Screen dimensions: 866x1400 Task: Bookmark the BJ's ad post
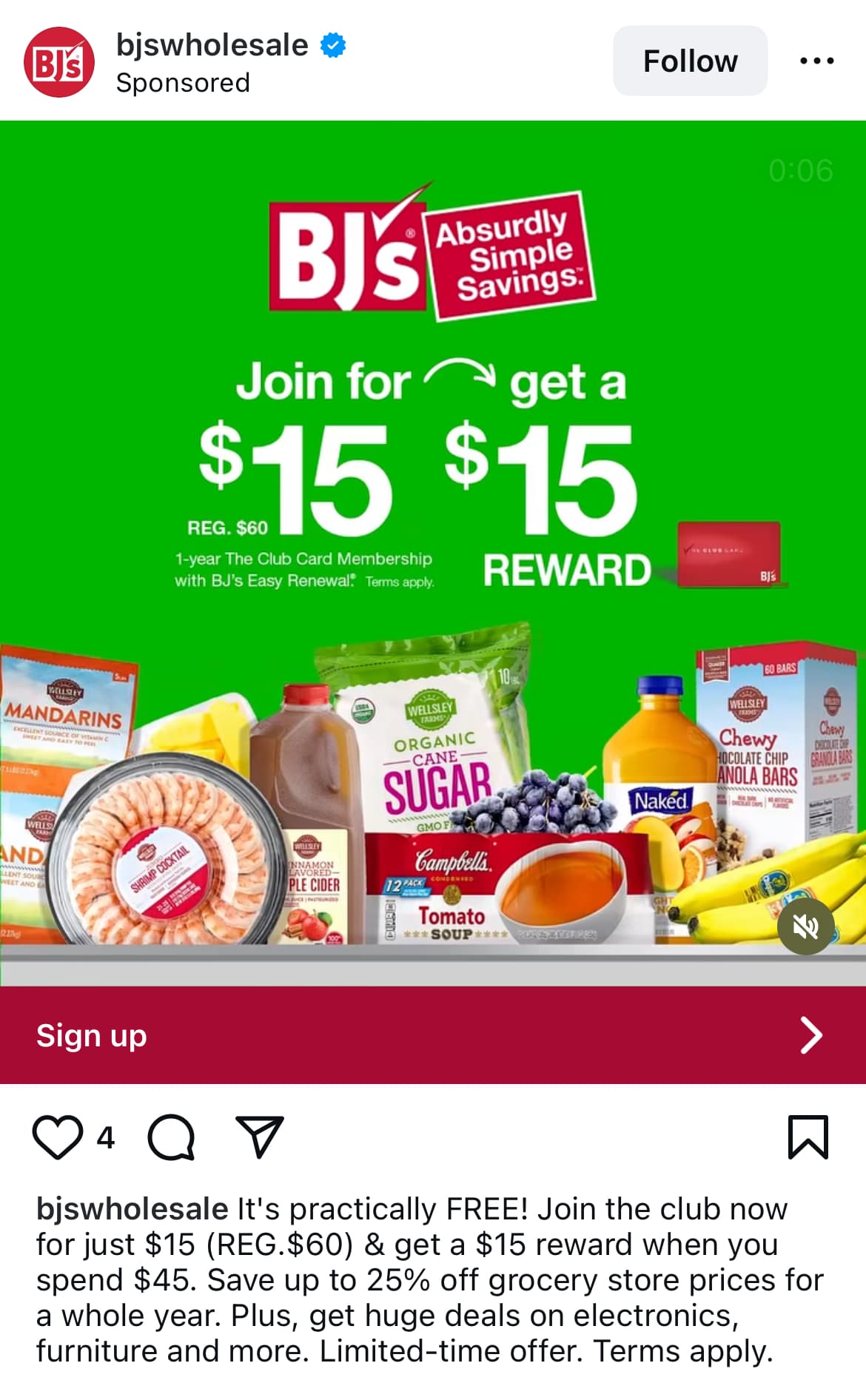coord(808,1137)
